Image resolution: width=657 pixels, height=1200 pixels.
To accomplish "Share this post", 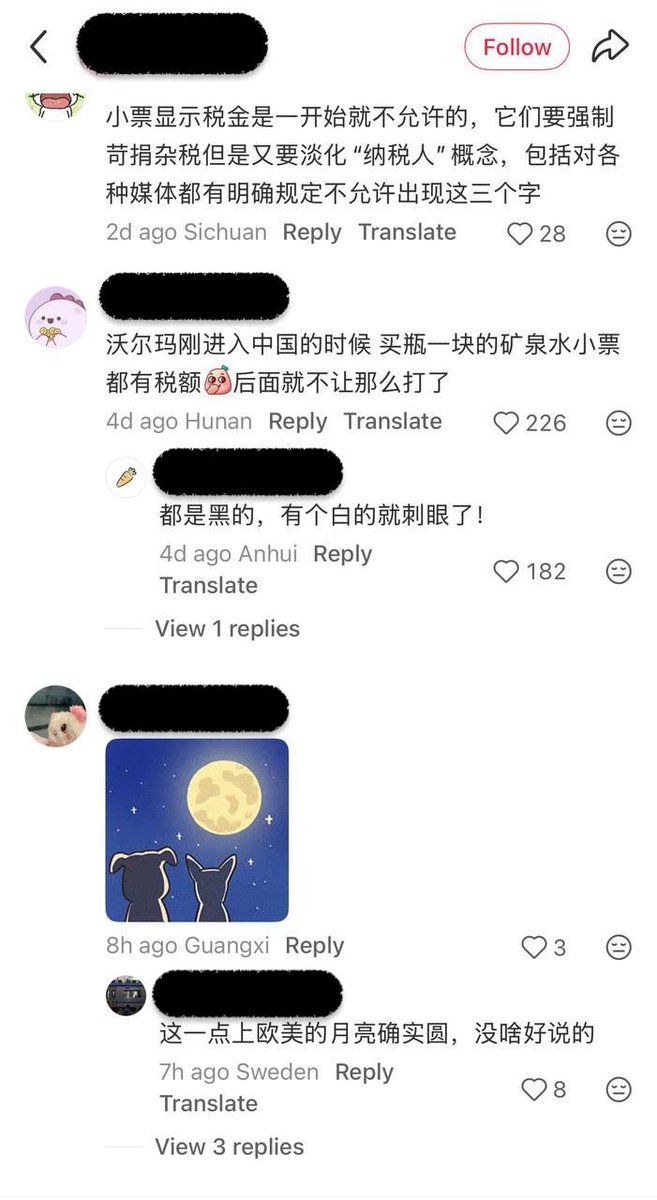I will click(609, 46).
